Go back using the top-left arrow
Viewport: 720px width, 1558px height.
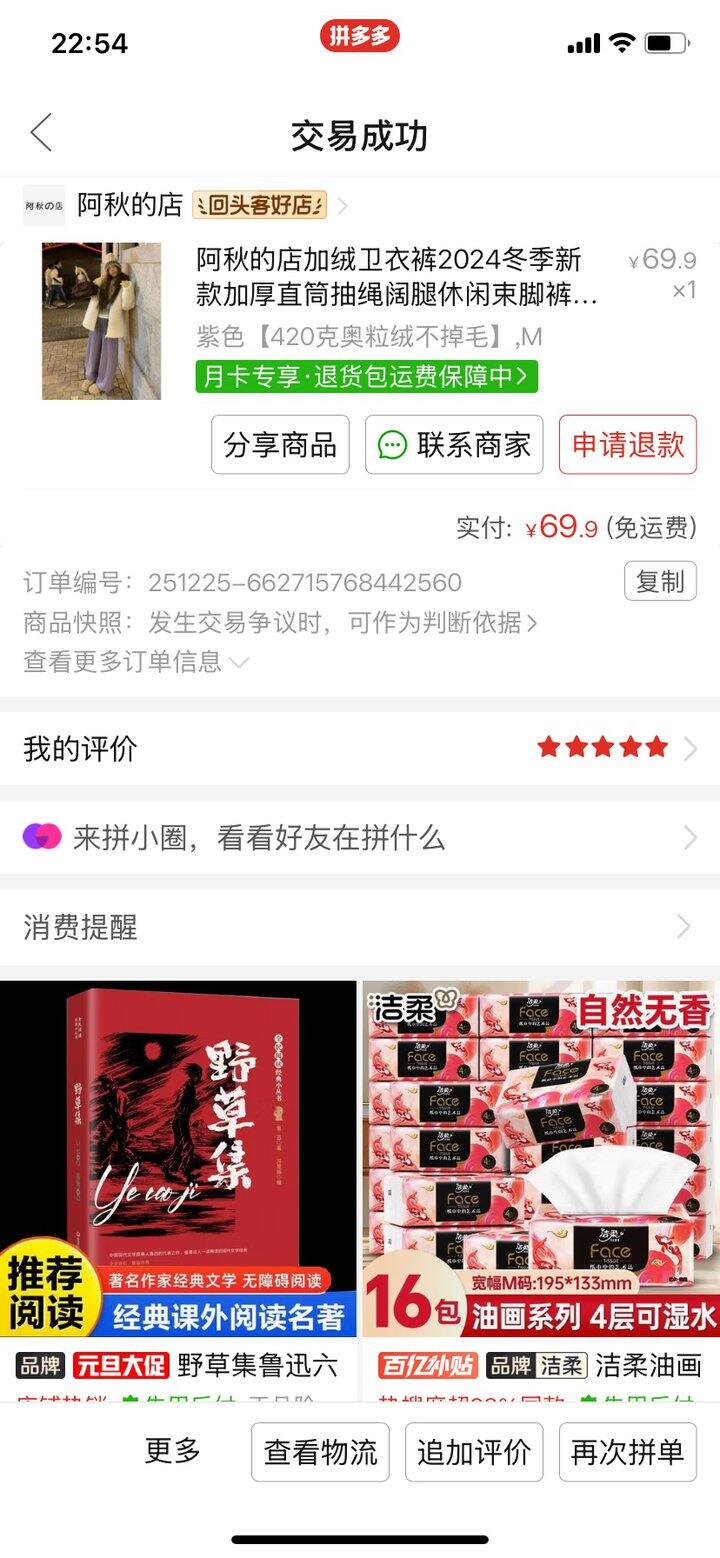click(41, 133)
